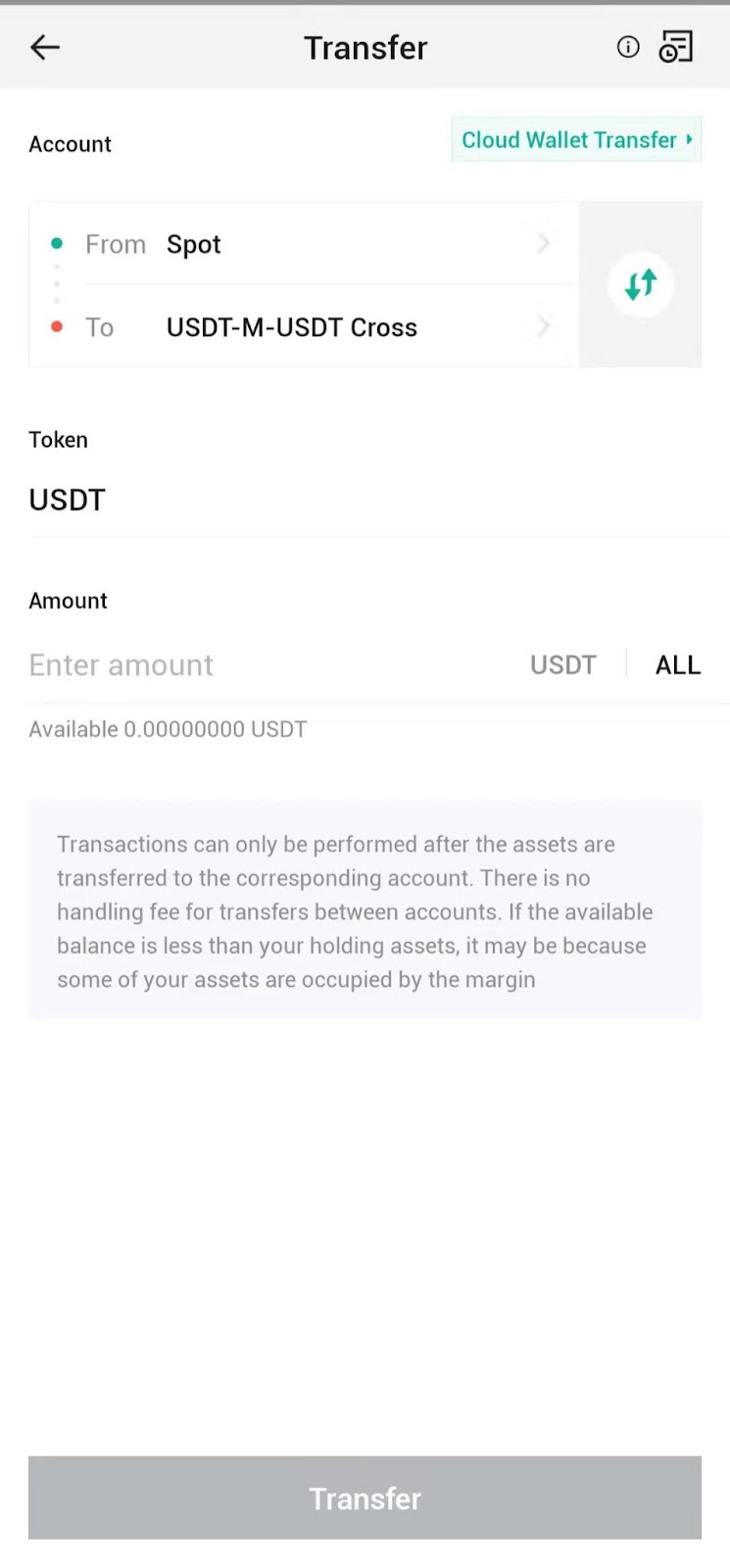Confirm with the Transfer button

click(x=365, y=1497)
